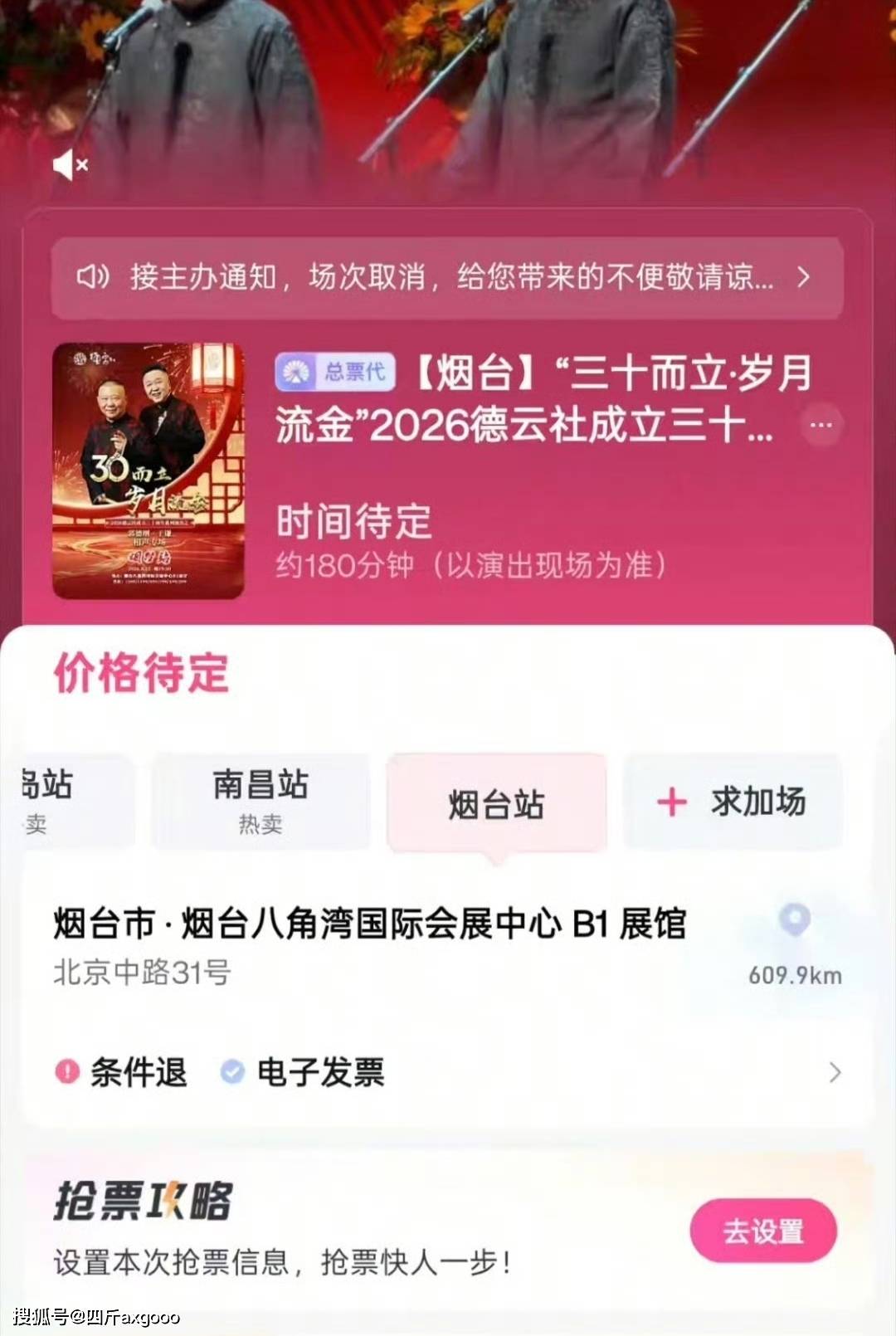Open refund and e-invoice policy details

click(x=447, y=1072)
